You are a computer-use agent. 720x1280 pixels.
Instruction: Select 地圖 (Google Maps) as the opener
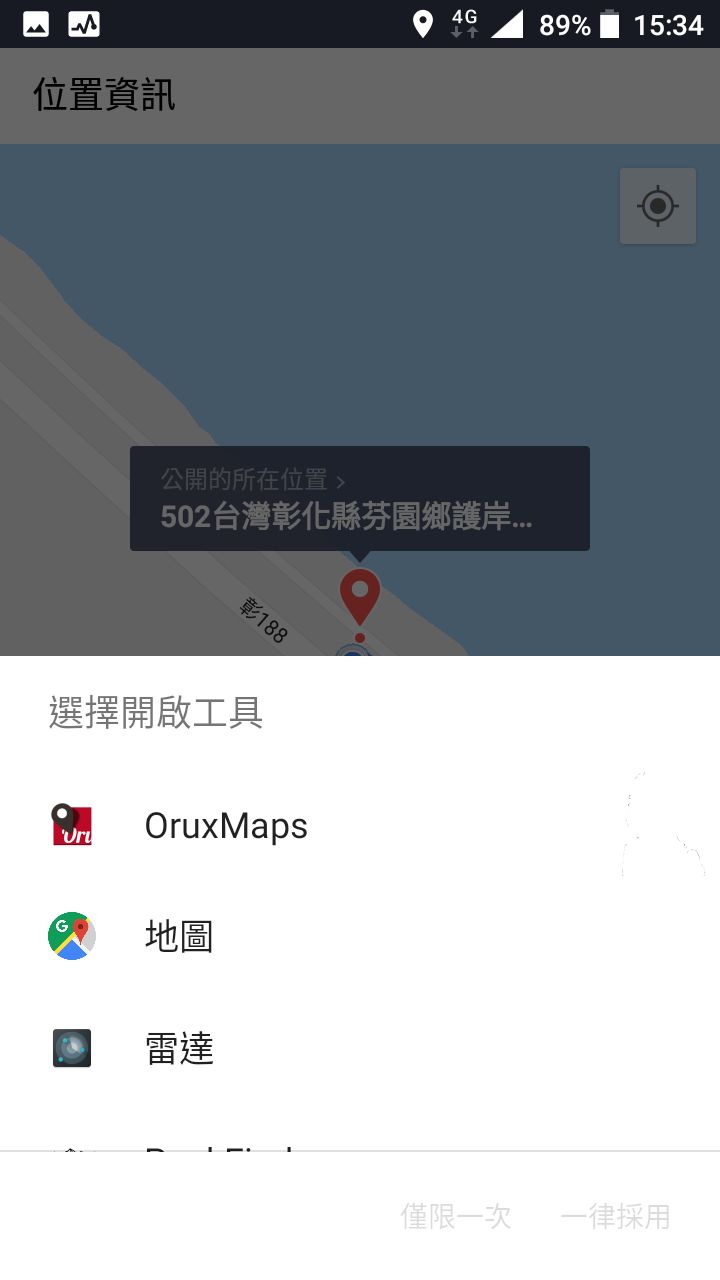click(180, 937)
